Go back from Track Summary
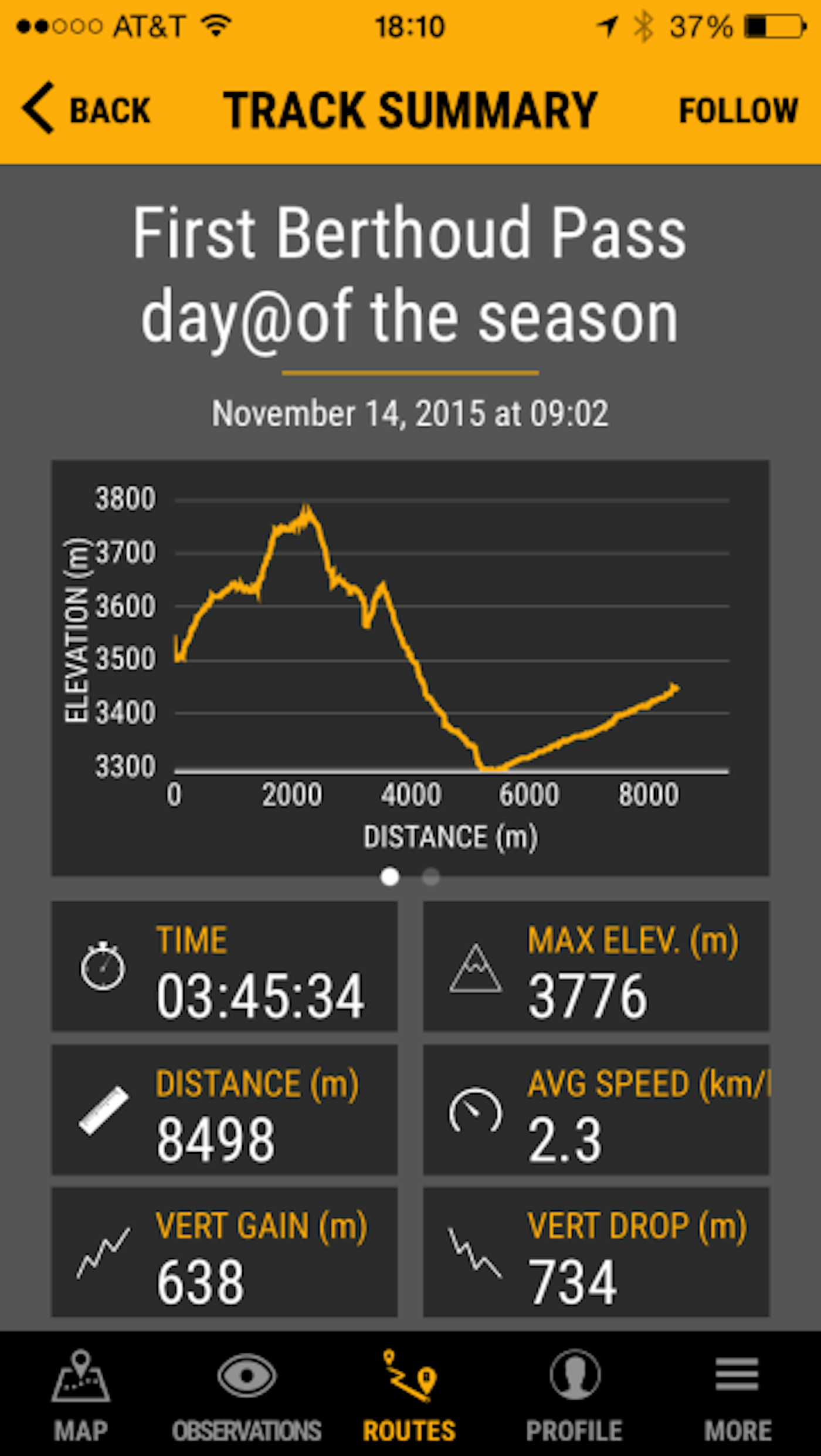 pyautogui.click(x=87, y=109)
